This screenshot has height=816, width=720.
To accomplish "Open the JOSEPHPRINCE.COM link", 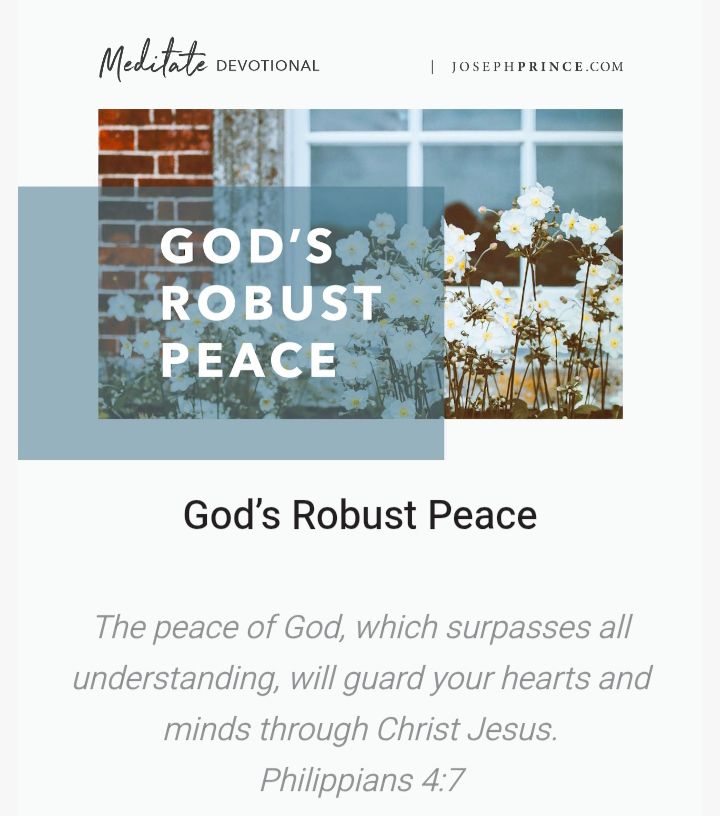I will click(537, 67).
